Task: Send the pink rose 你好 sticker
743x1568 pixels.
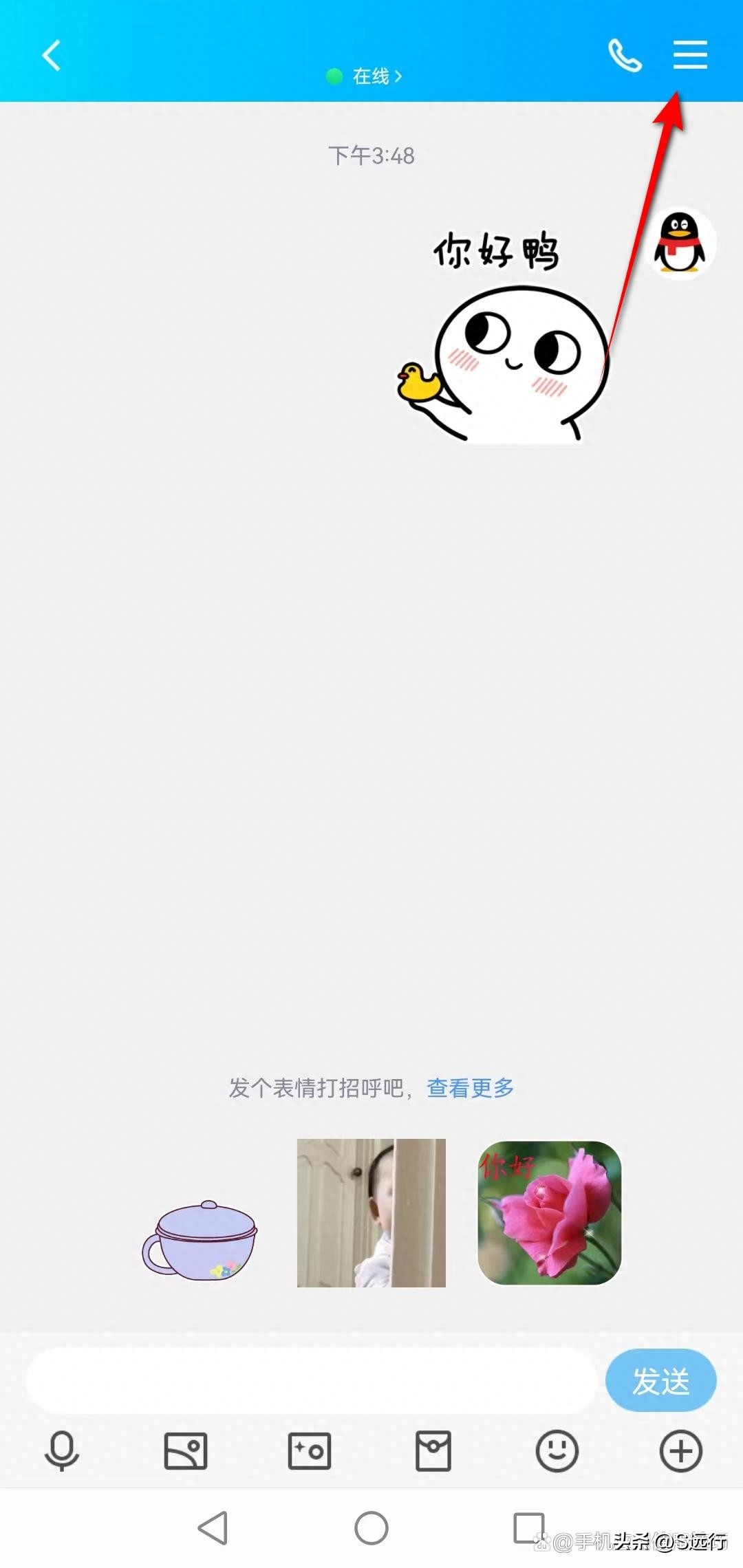Action: click(549, 1212)
